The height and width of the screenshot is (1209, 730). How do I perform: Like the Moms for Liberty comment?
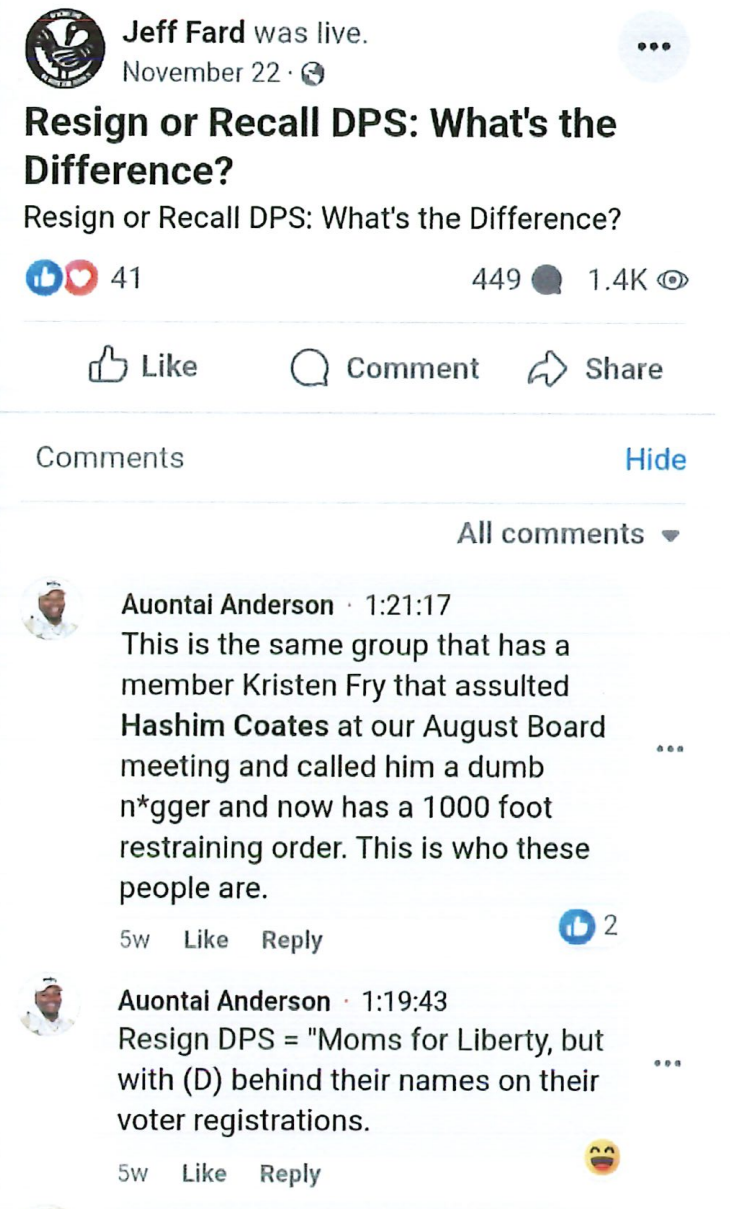(x=204, y=1174)
